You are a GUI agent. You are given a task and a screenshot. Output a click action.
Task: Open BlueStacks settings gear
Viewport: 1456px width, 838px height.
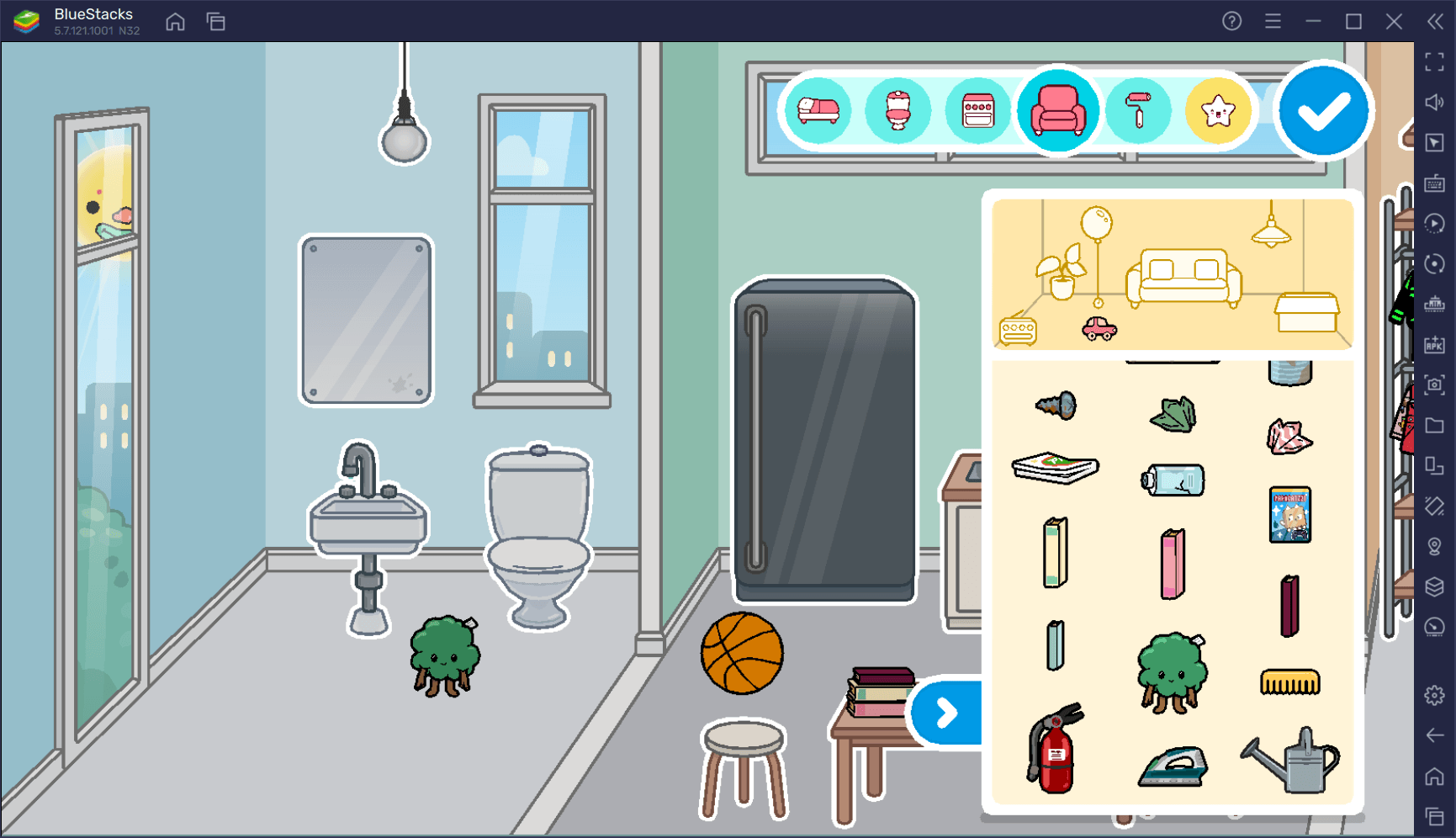[x=1434, y=695]
